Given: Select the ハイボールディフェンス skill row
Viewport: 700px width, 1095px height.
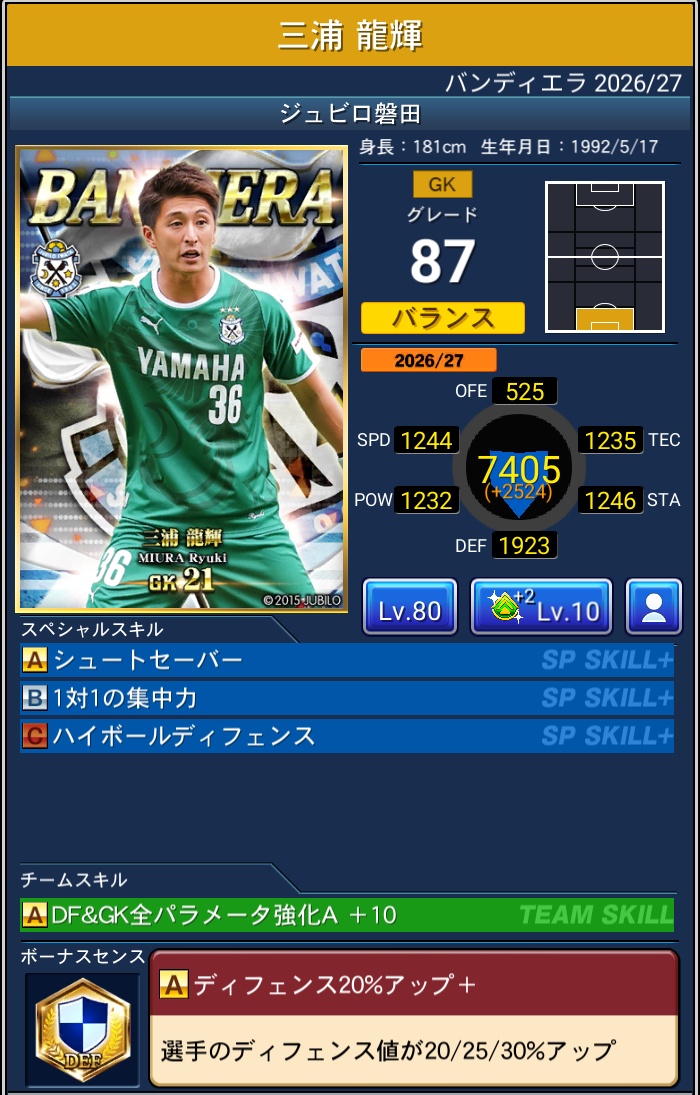Looking at the screenshot, I should [347, 736].
